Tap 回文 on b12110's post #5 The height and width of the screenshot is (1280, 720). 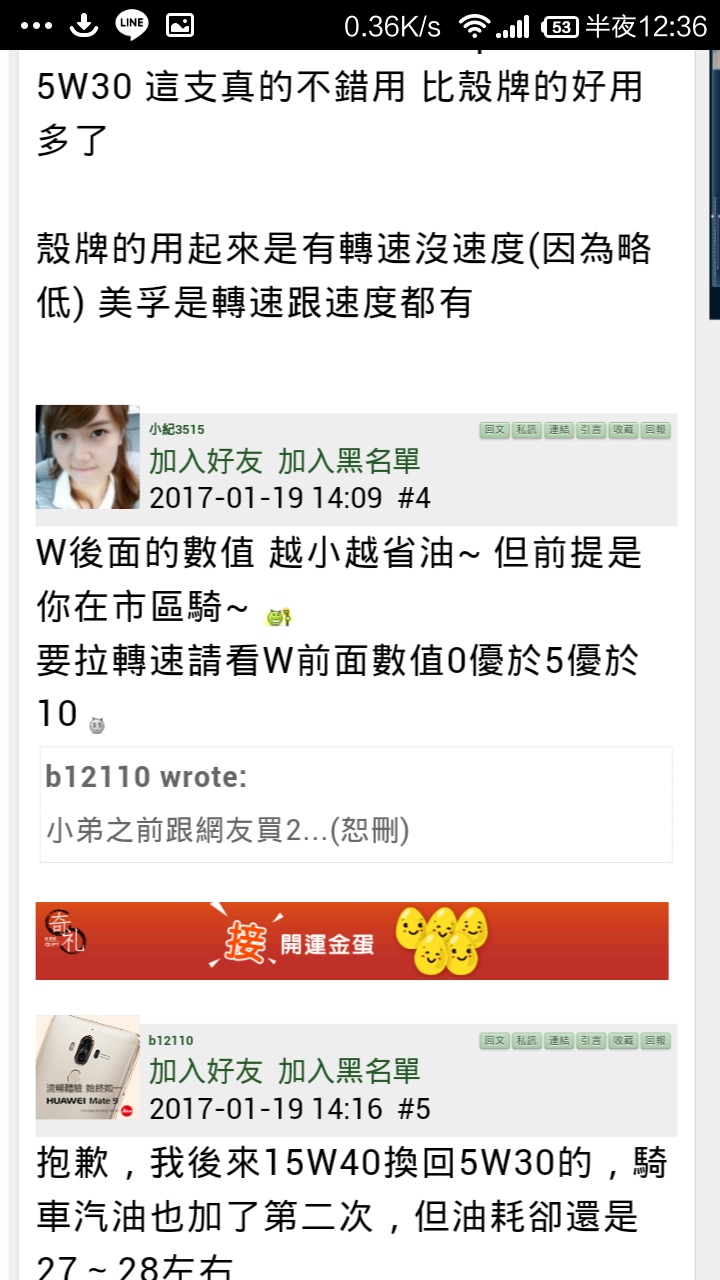(x=494, y=1041)
